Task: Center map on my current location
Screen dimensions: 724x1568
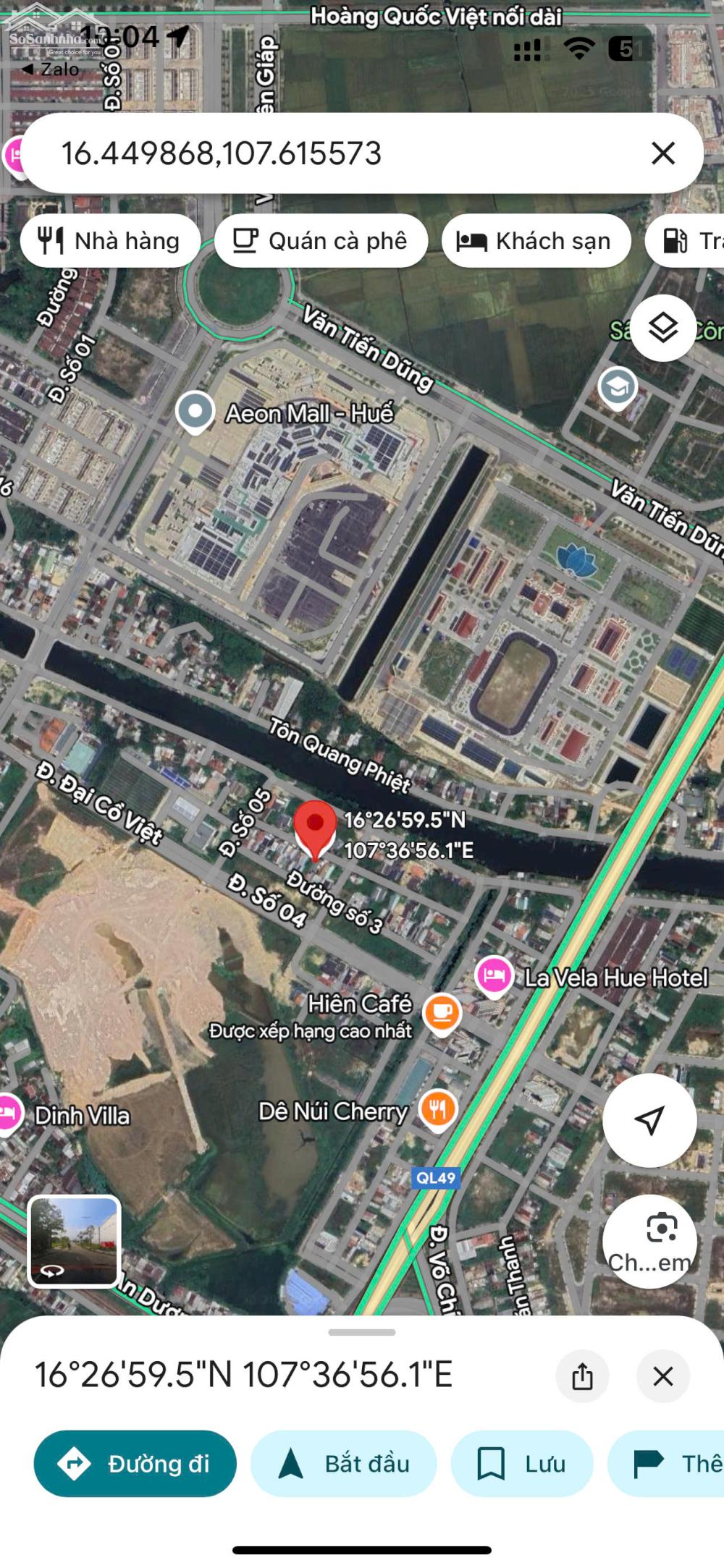Action: (x=649, y=1119)
